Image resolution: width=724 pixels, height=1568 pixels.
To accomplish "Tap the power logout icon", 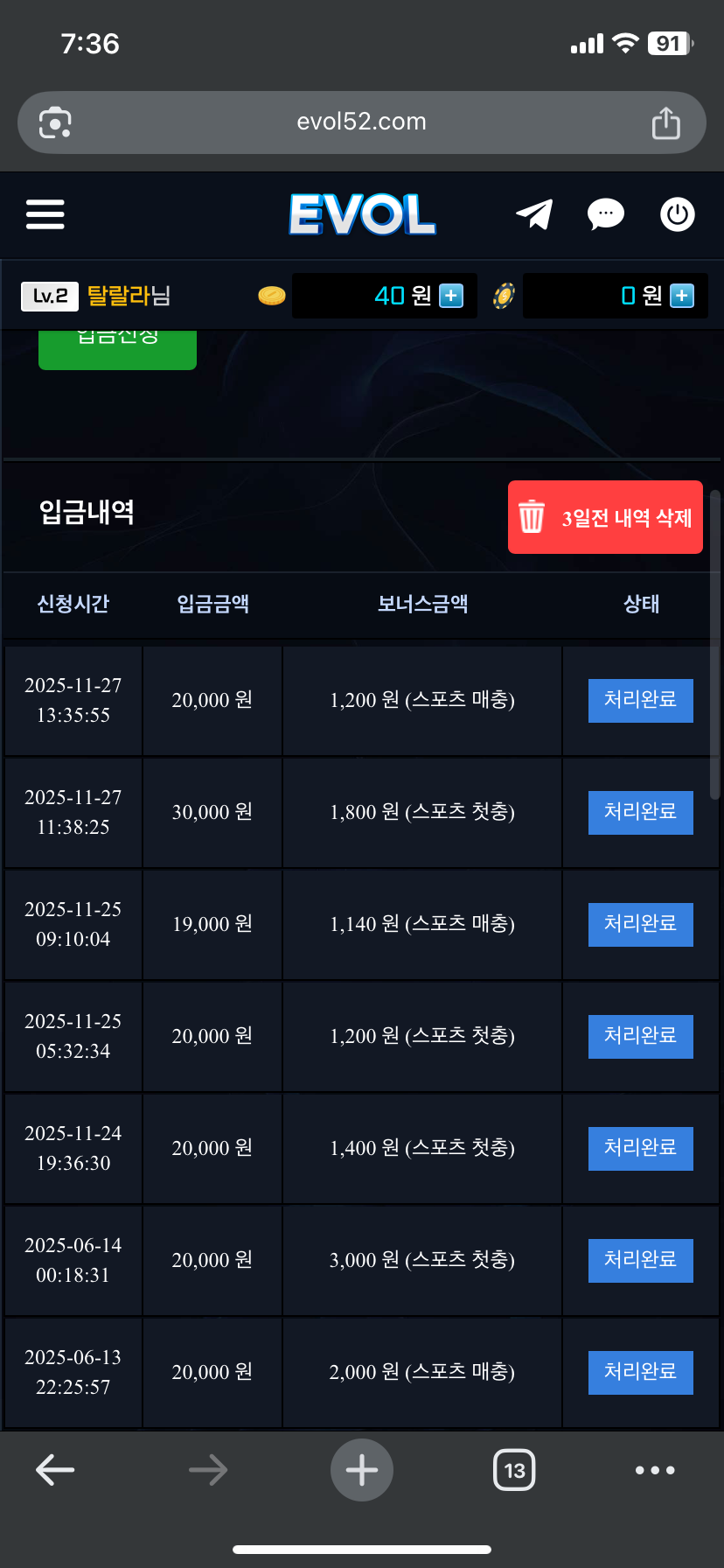I will (x=677, y=214).
